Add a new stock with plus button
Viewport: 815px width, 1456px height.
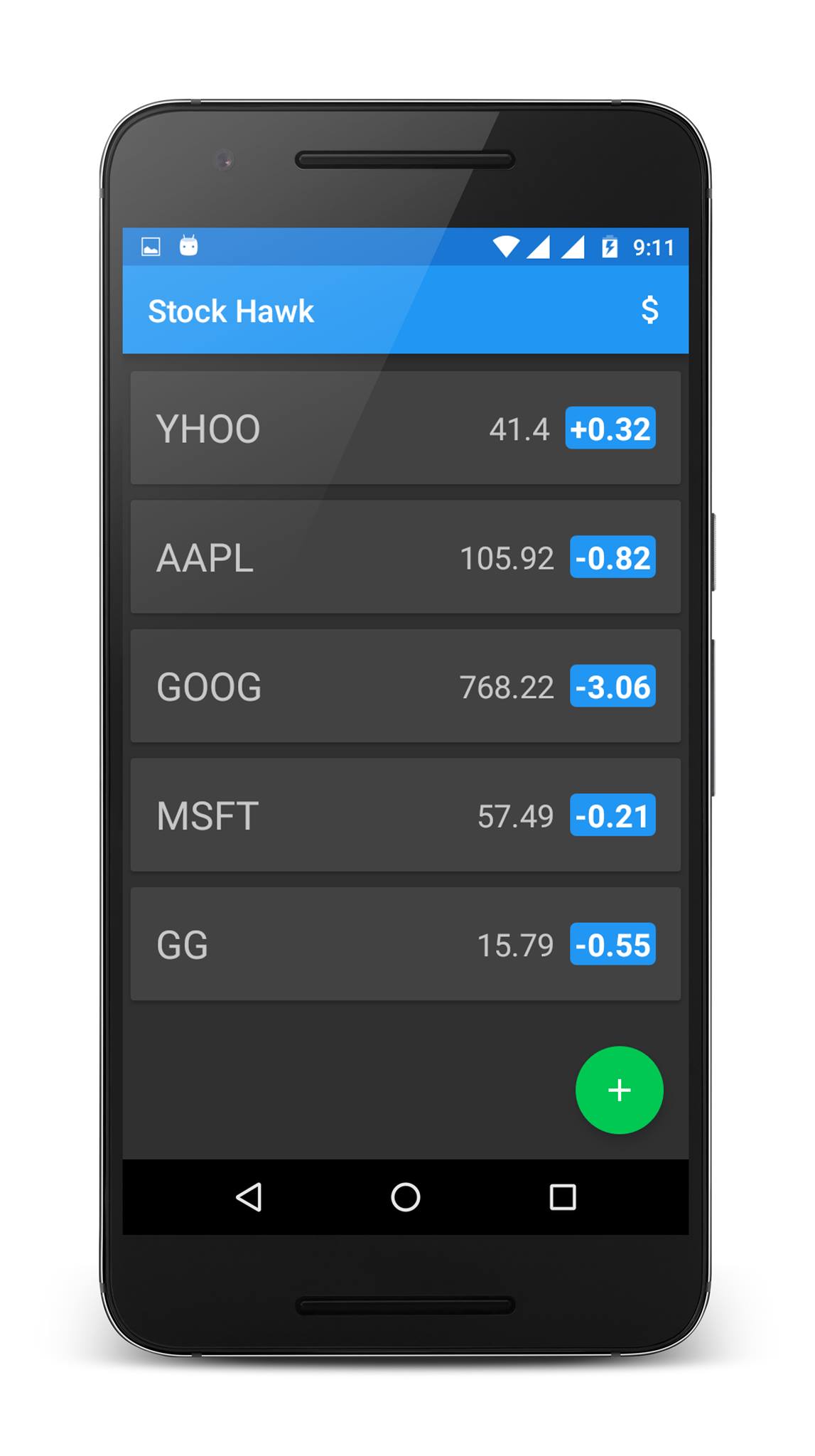[619, 1090]
